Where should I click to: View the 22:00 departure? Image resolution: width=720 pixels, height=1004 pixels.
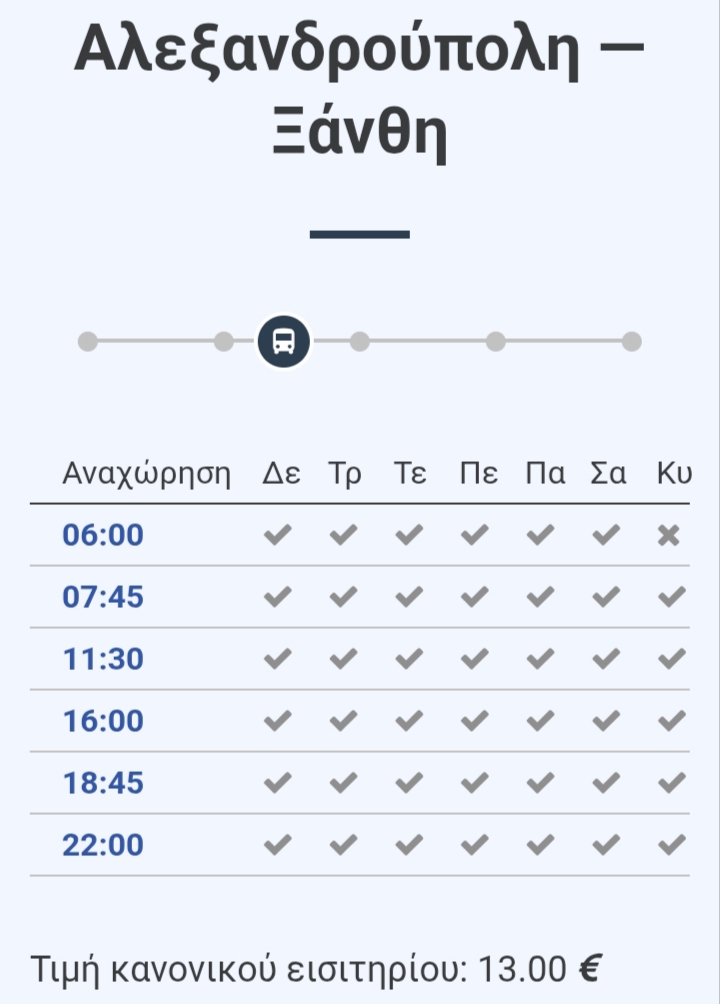(x=102, y=845)
